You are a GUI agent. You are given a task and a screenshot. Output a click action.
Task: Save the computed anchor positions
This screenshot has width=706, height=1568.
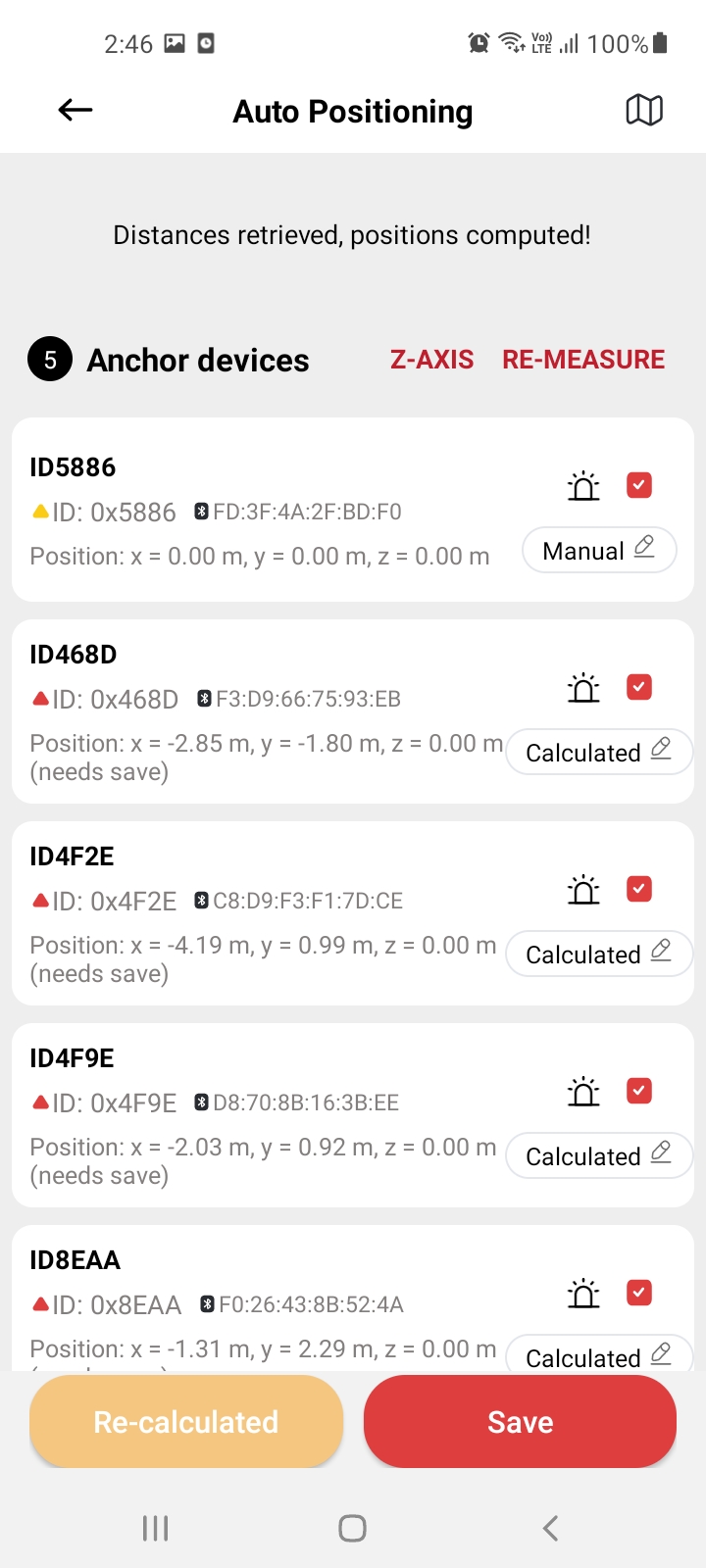pyautogui.click(x=521, y=1422)
